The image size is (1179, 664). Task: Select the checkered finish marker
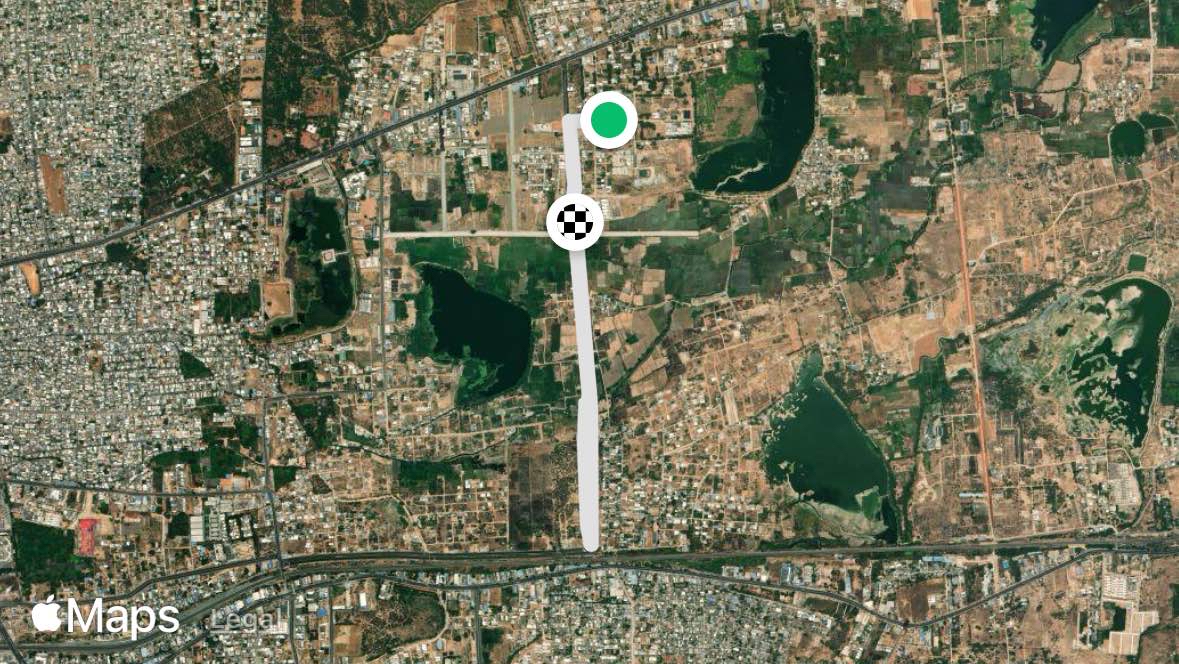coord(575,222)
